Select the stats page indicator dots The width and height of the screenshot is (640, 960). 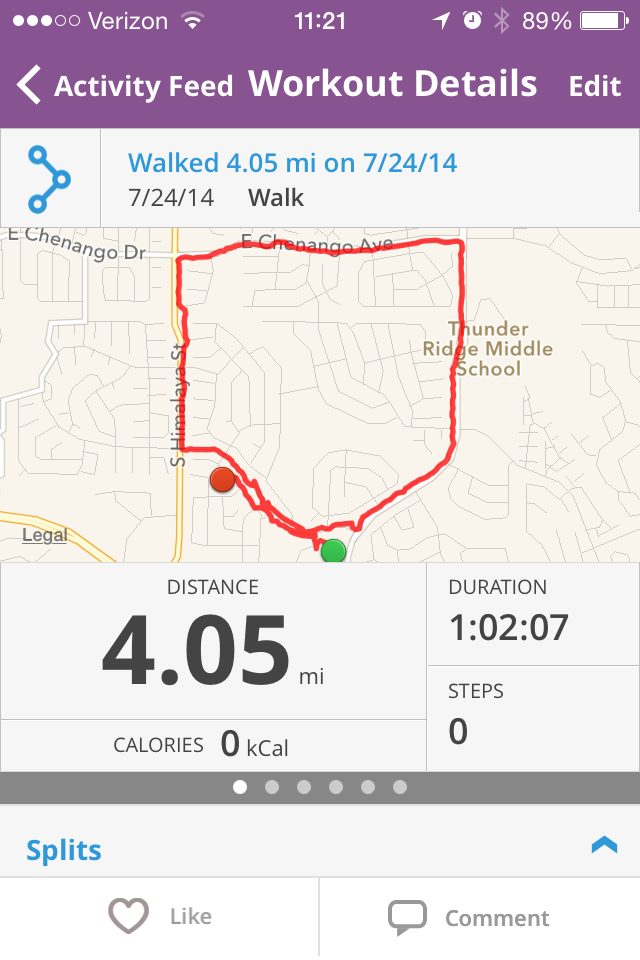(x=320, y=787)
